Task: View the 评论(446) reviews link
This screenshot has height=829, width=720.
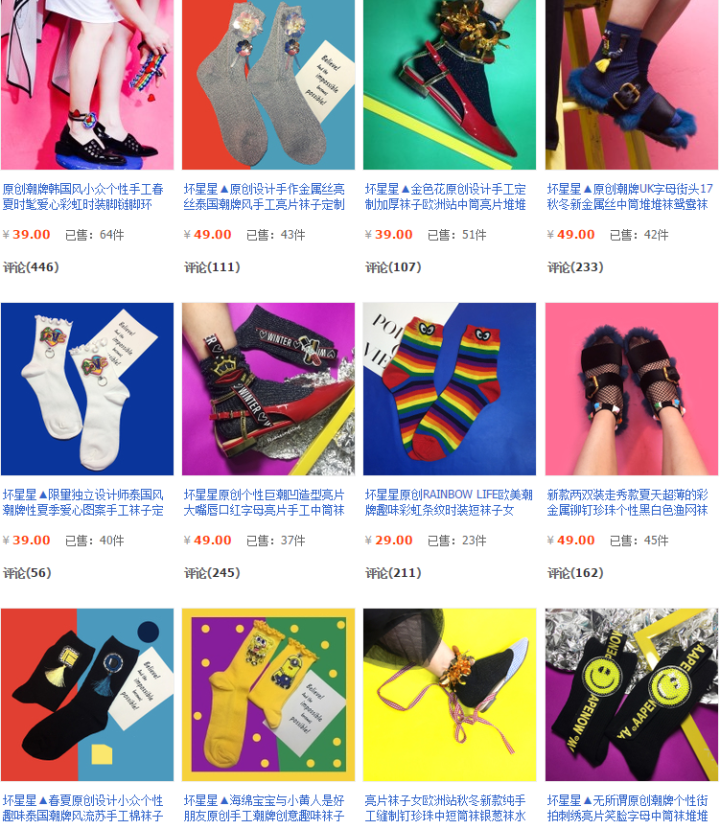Action: click(31, 267)
